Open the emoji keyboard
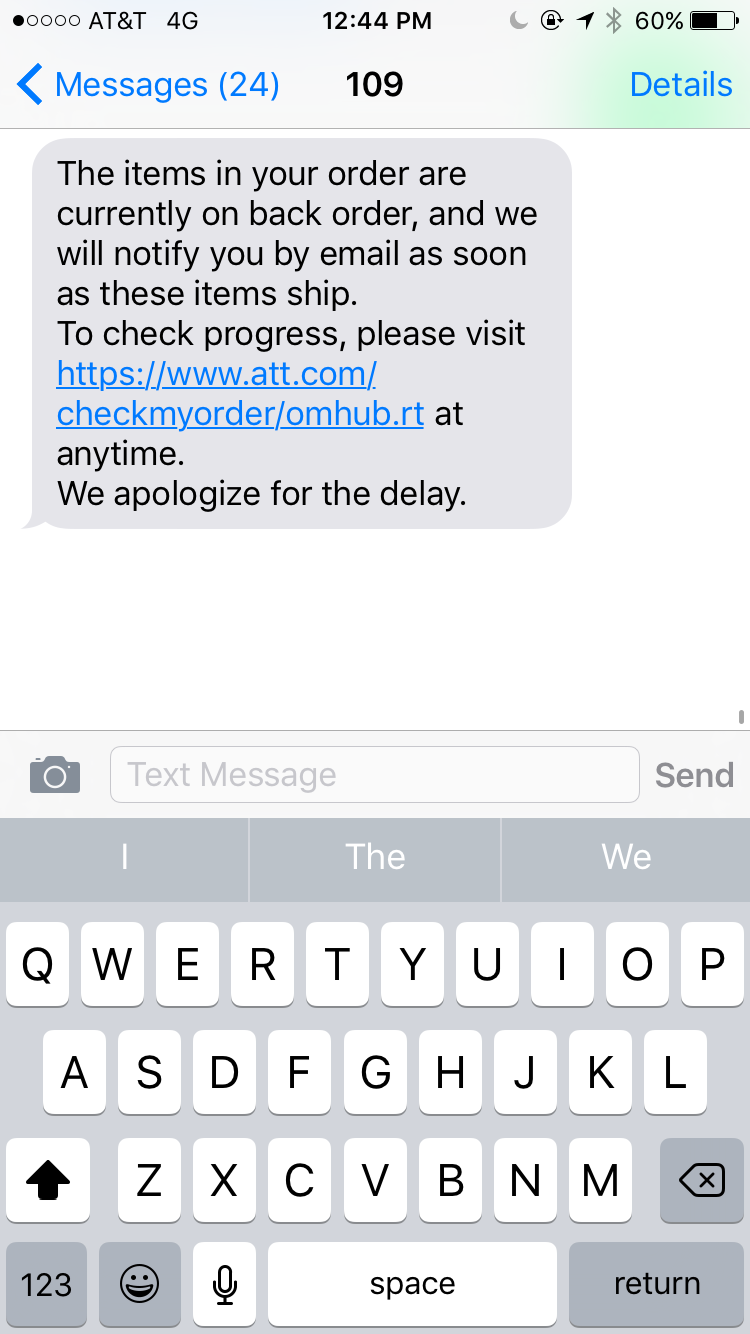Image resolution: width=750 pixels, height=1334 pixels. (x=139, y=1284)
